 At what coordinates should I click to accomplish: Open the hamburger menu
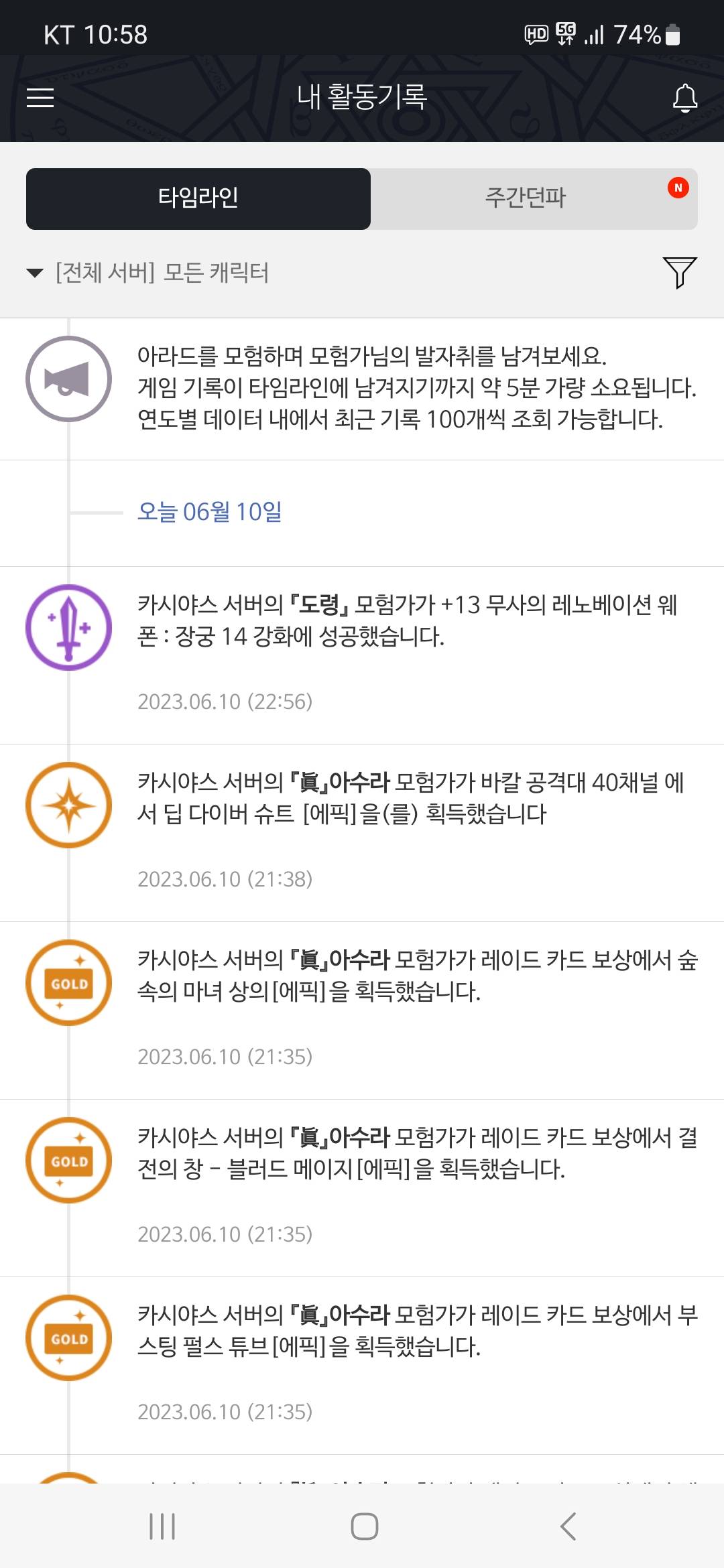(40, 98)
